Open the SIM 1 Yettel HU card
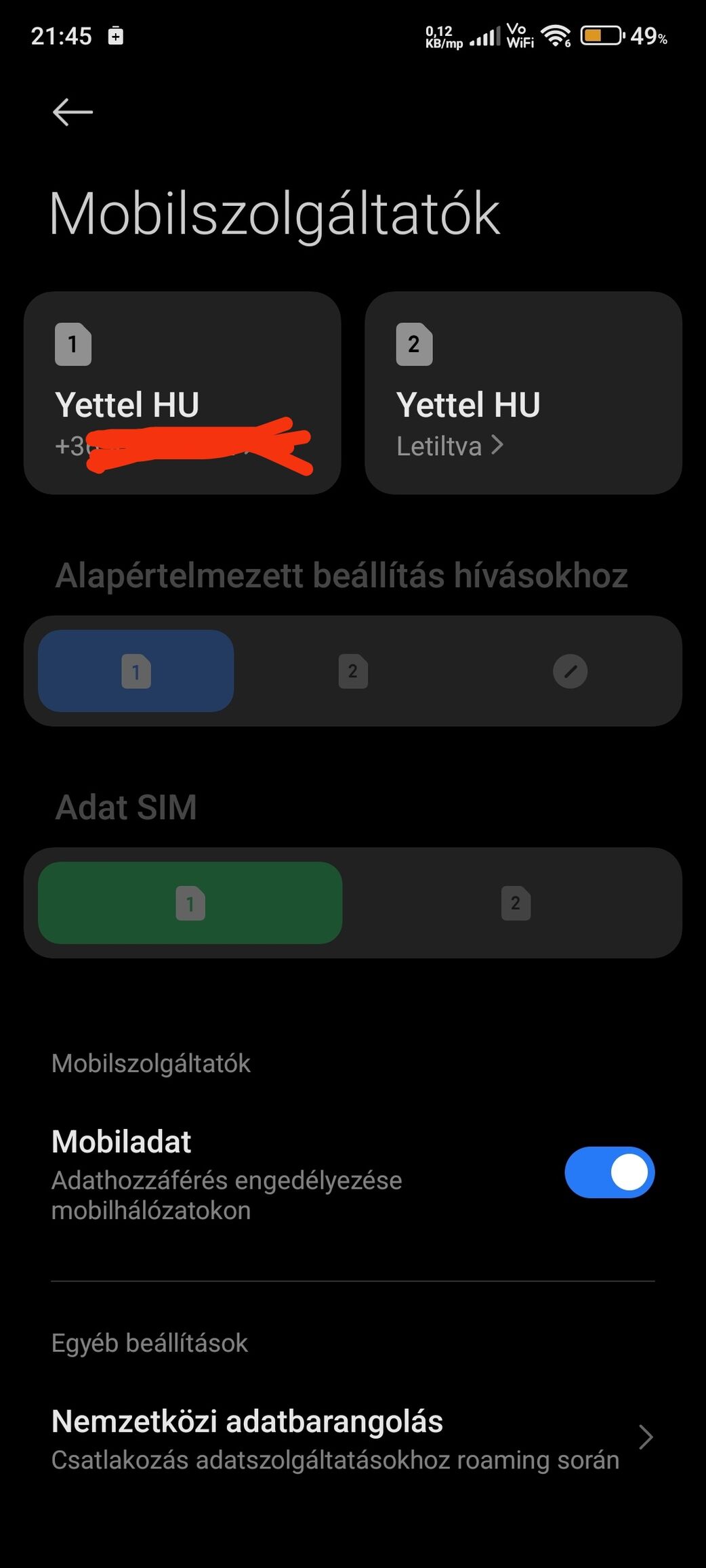706x1568 pixels. 182,393
